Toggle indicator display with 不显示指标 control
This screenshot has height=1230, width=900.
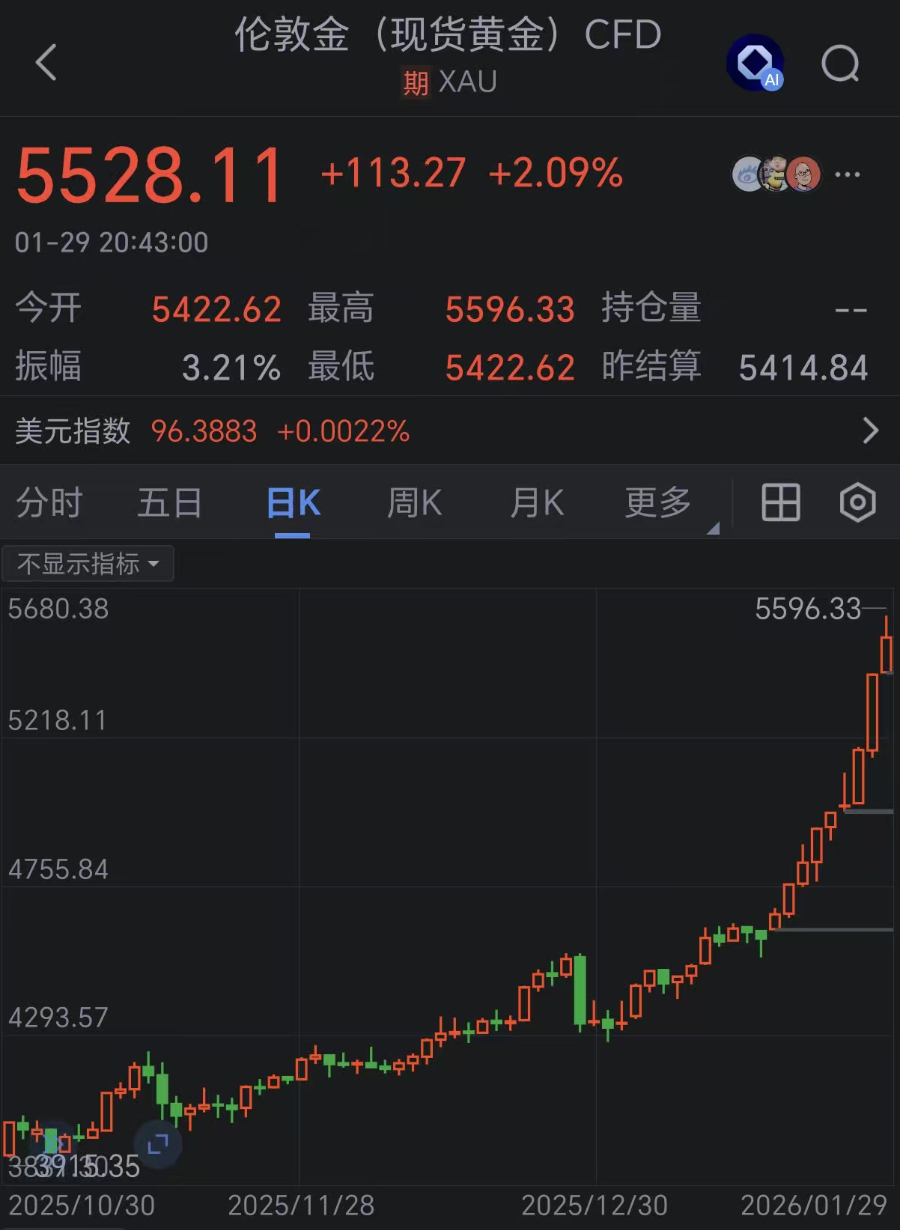coord(88,563)
